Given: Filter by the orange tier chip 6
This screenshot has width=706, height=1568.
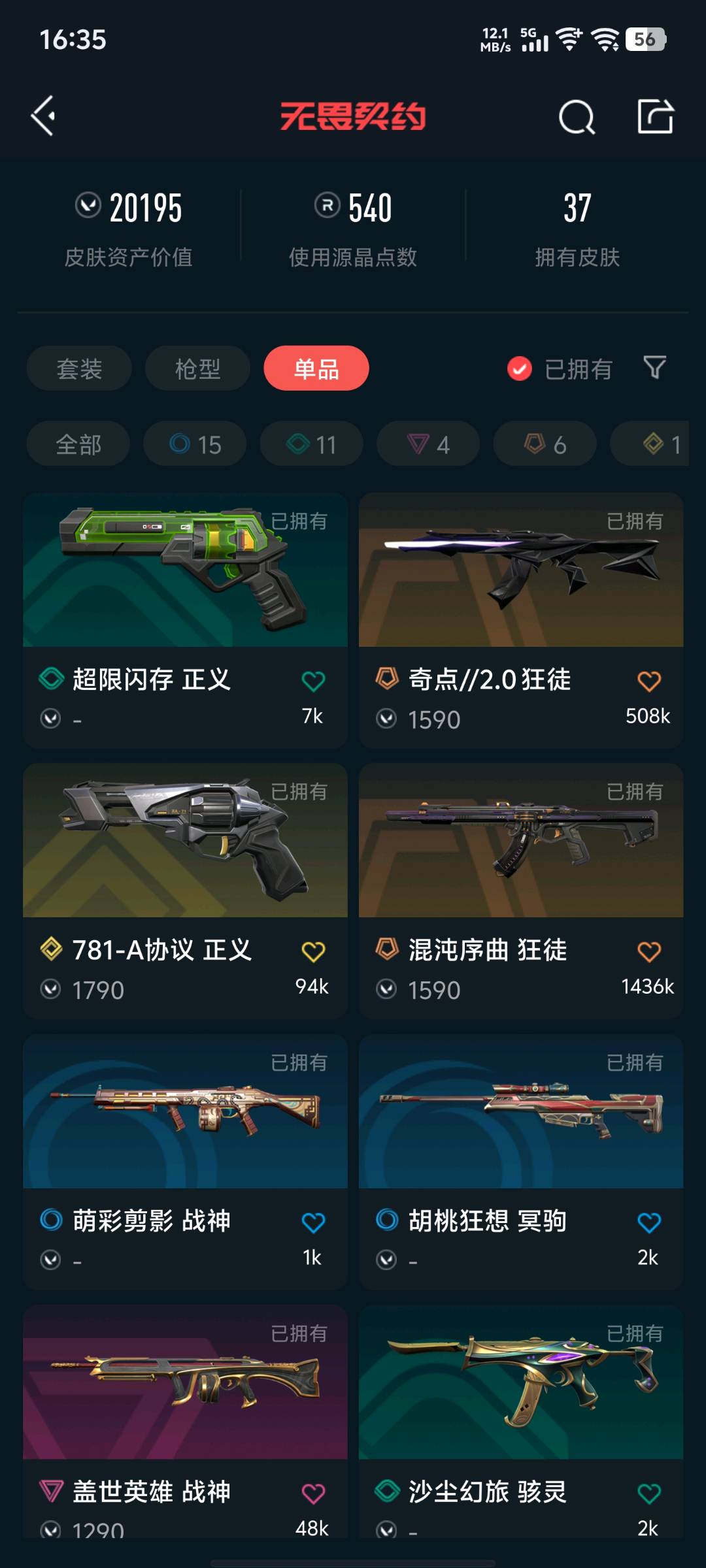Looking at the screenshot, I should (545, 444).
